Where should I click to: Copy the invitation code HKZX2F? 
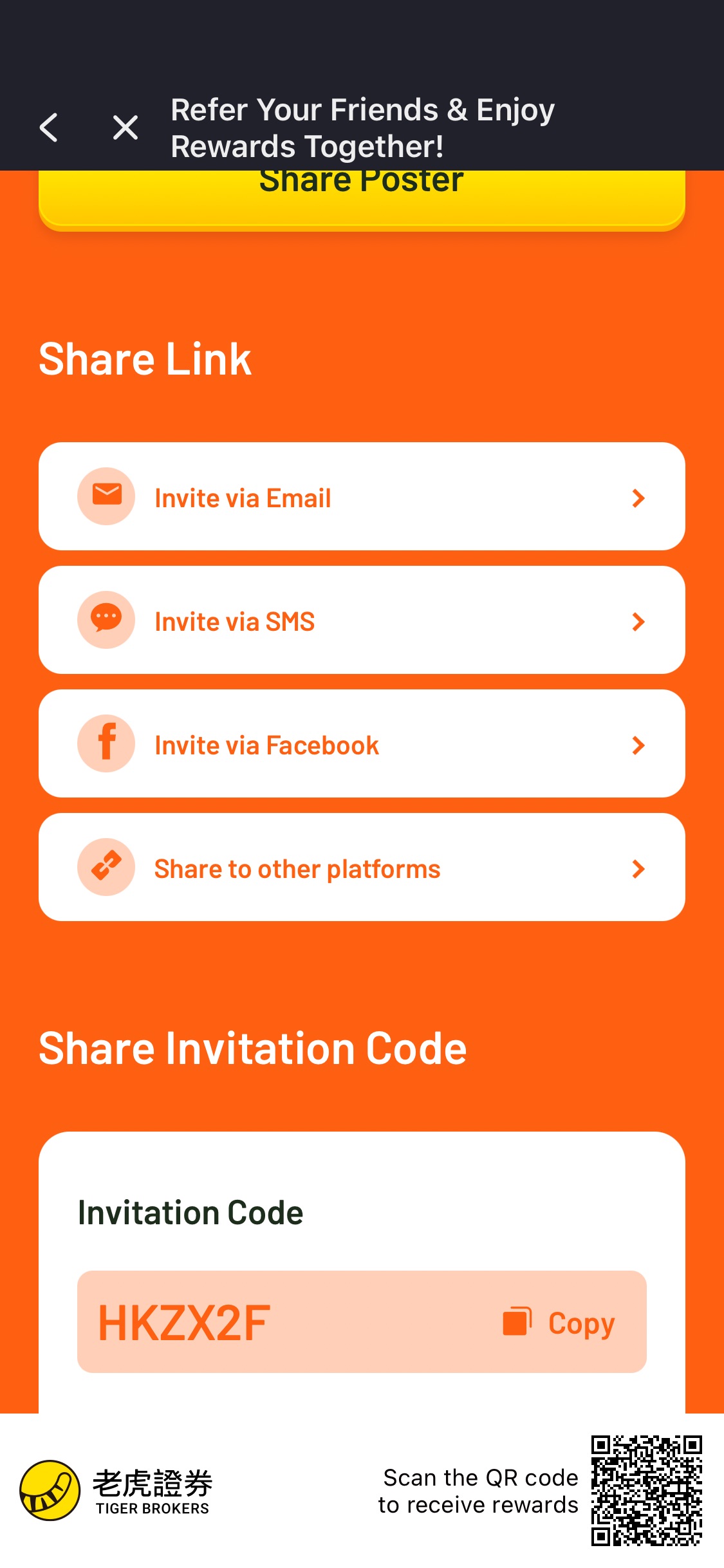coord(559,1323)
